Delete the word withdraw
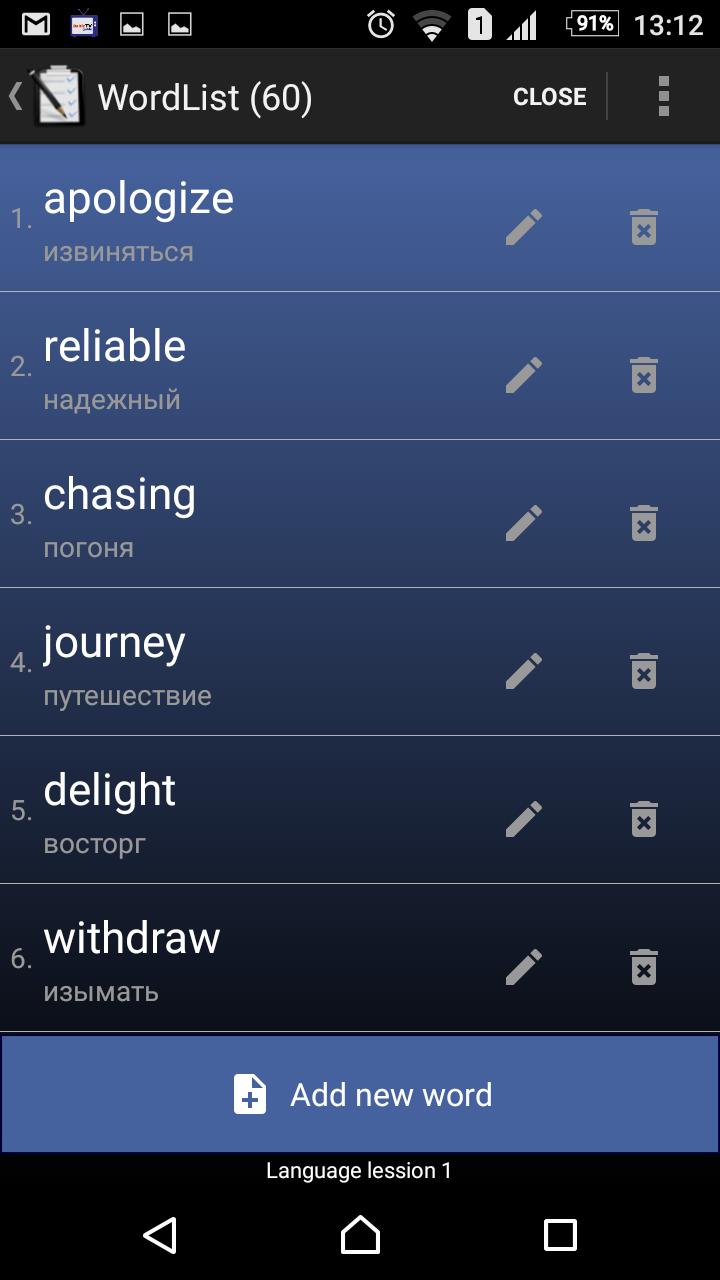The image size is (720, 1280). [x=644, y=967]
